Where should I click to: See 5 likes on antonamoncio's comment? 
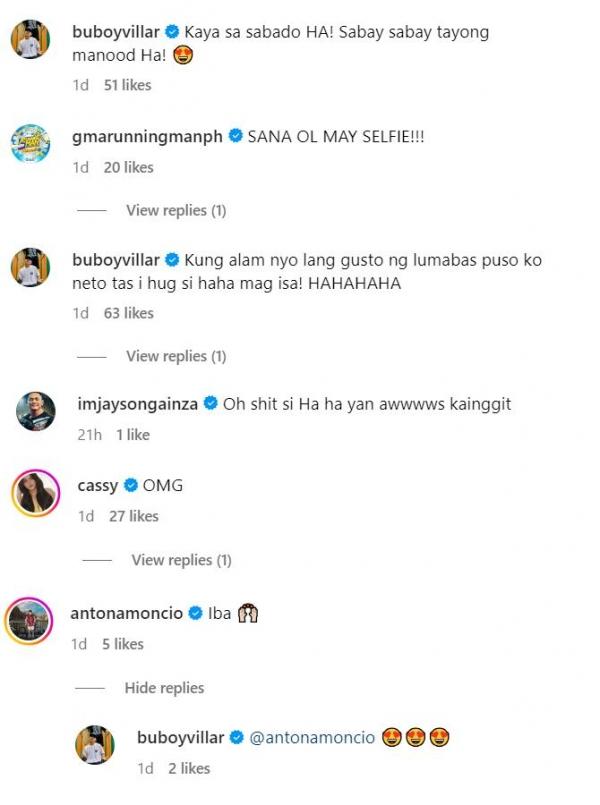123,644
